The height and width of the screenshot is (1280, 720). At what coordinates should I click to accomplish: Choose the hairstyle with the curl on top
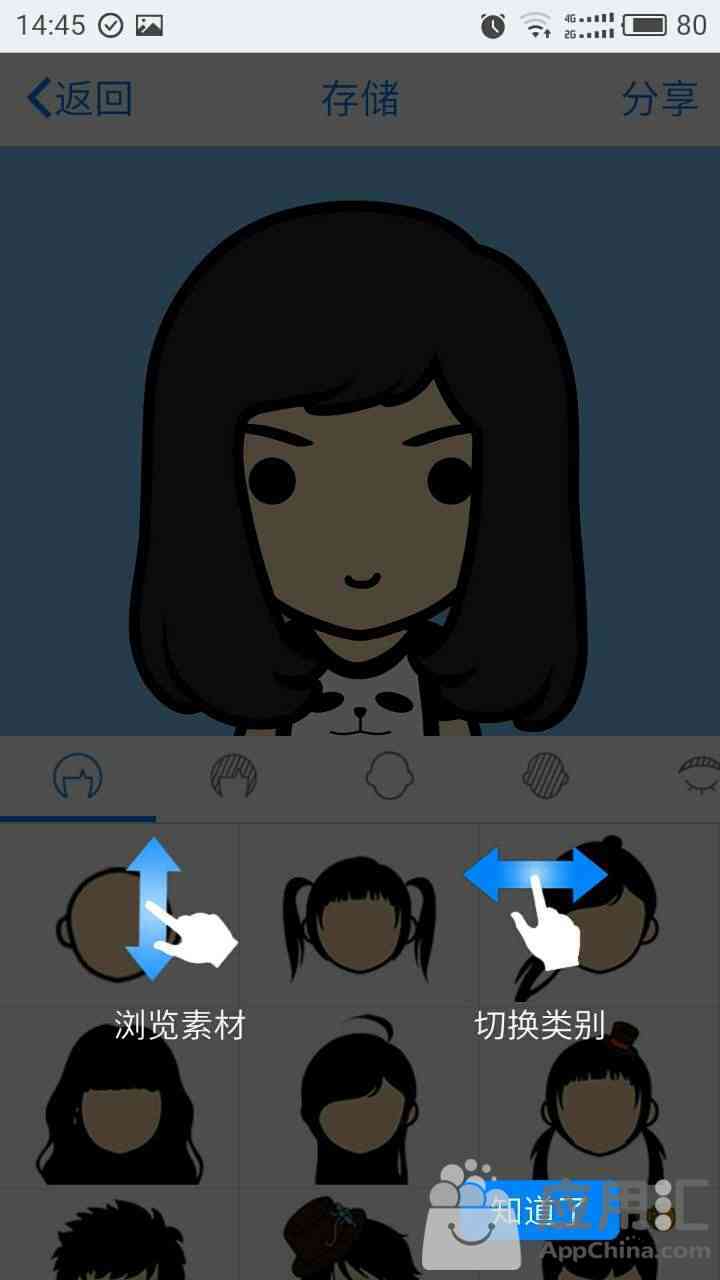pos(359,1097)
